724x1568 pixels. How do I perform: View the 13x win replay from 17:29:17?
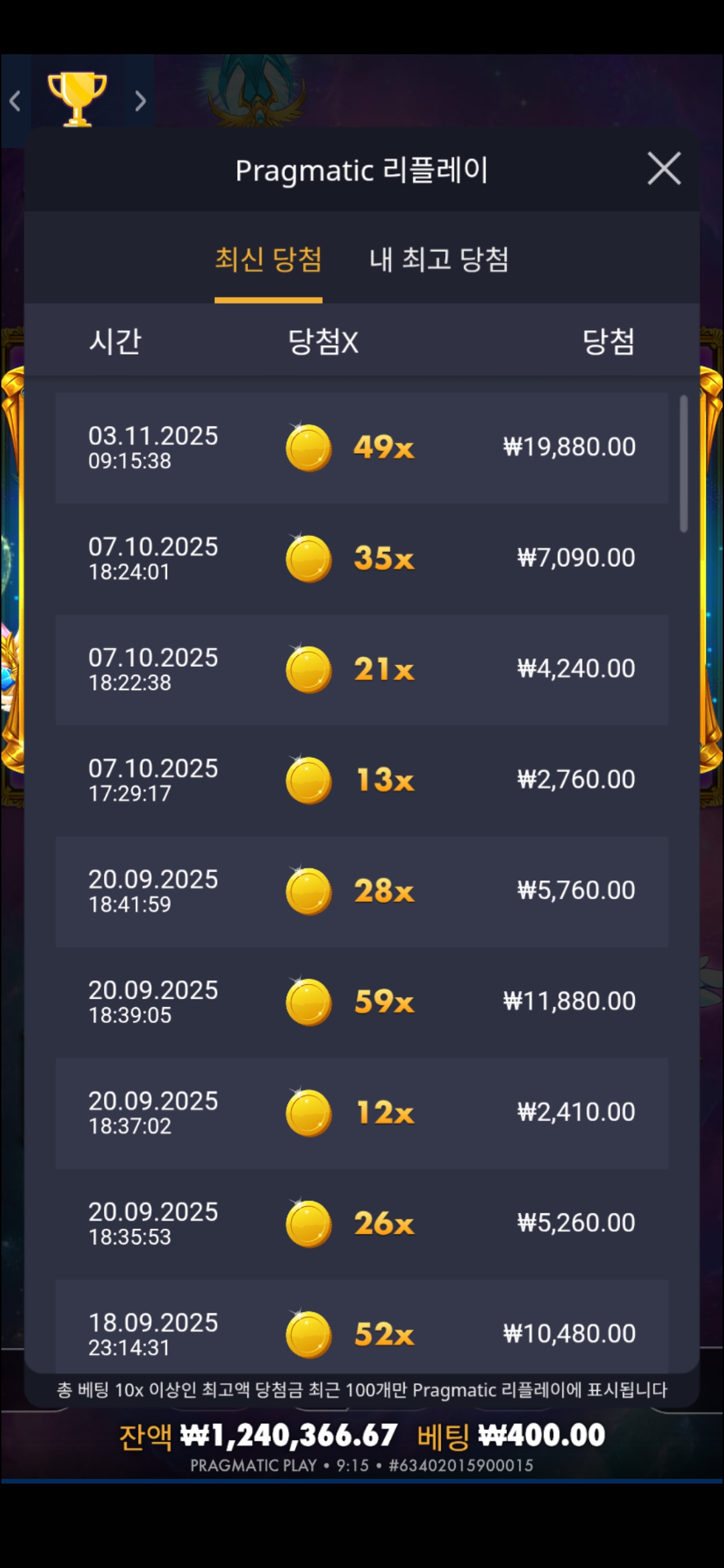point(362,780)
